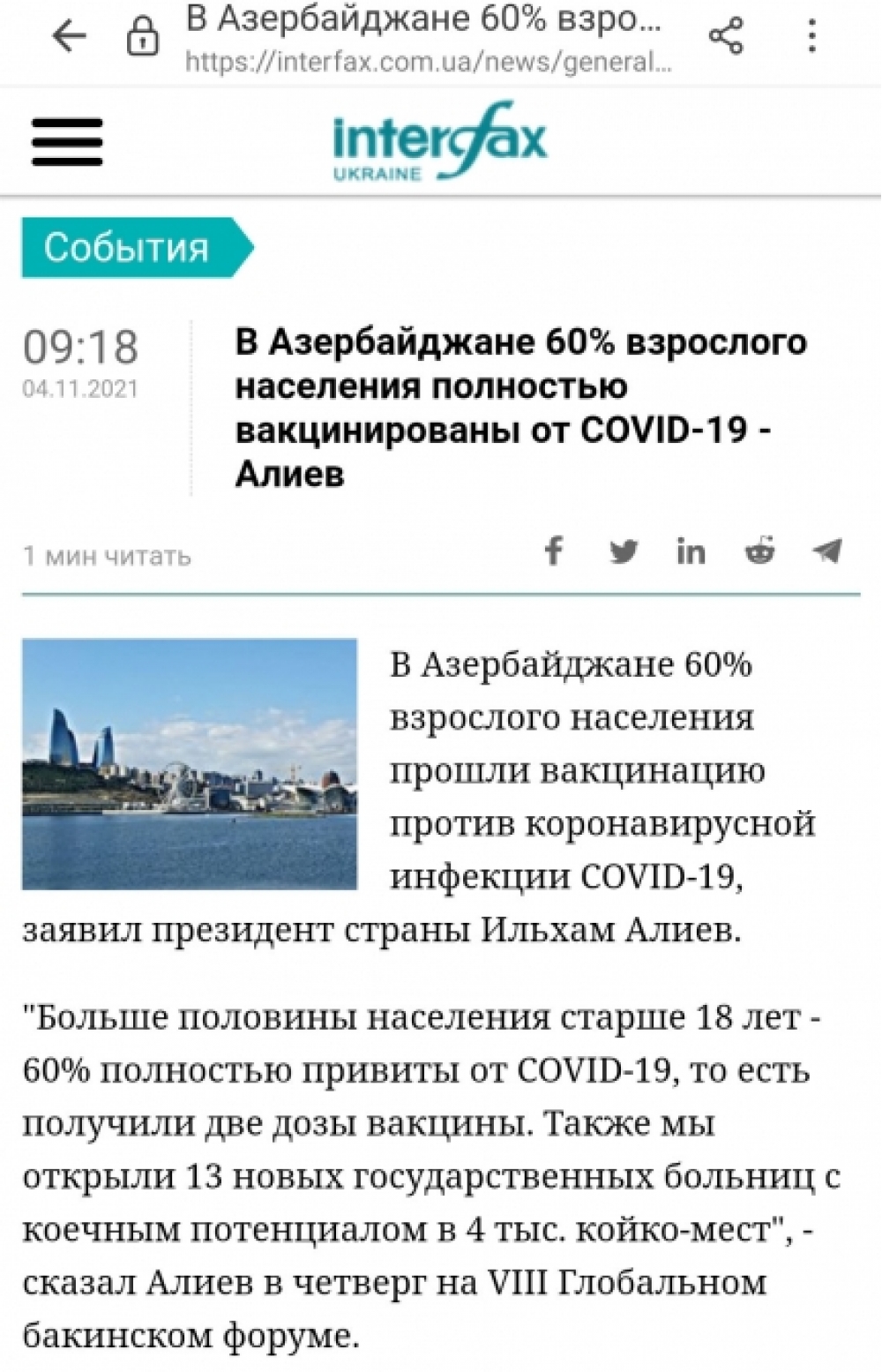Share this page from the toolbar

[725, 37]
